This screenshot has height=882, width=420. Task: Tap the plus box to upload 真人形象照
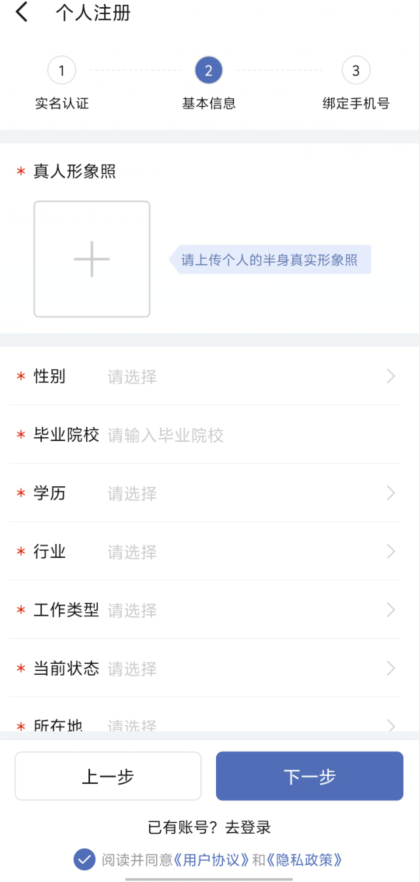pyautogui.click(x=92, y=259)
